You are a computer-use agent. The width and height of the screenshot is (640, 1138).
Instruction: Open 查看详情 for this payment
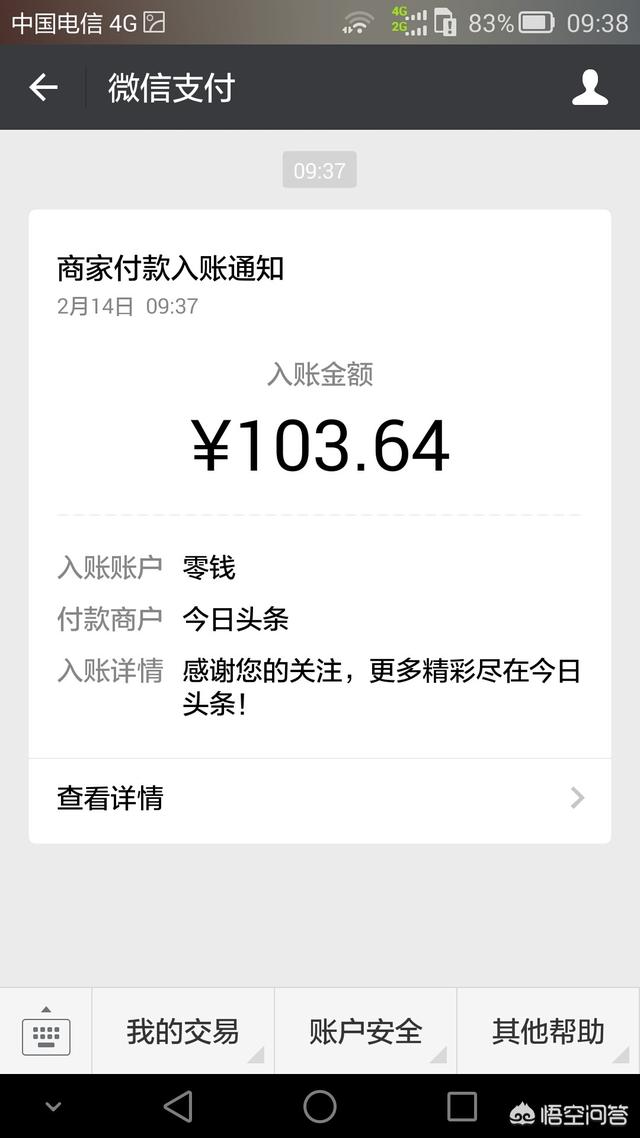click(x=320, y=798)
